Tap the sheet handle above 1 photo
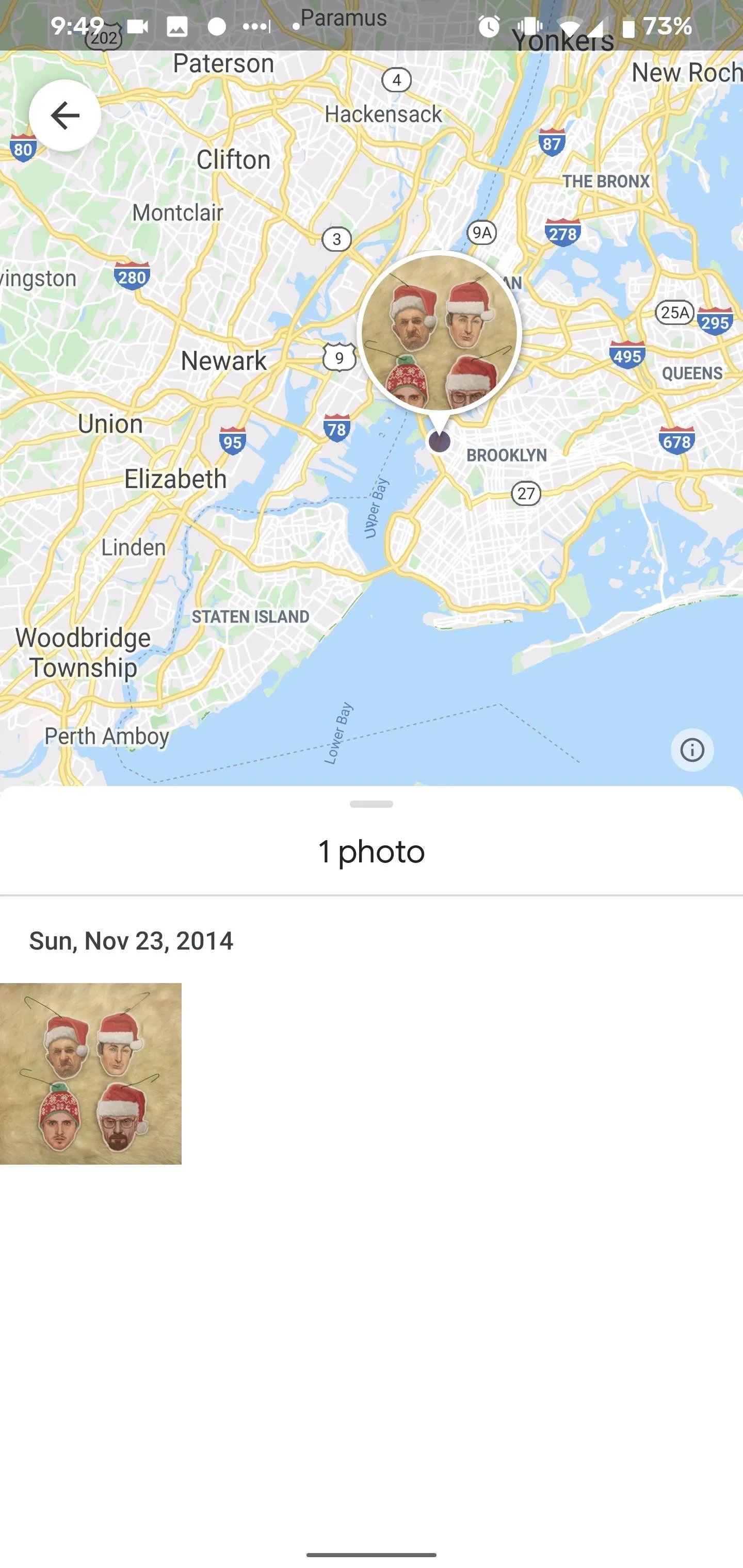The image size is (743, 1568). click(372, 804)
